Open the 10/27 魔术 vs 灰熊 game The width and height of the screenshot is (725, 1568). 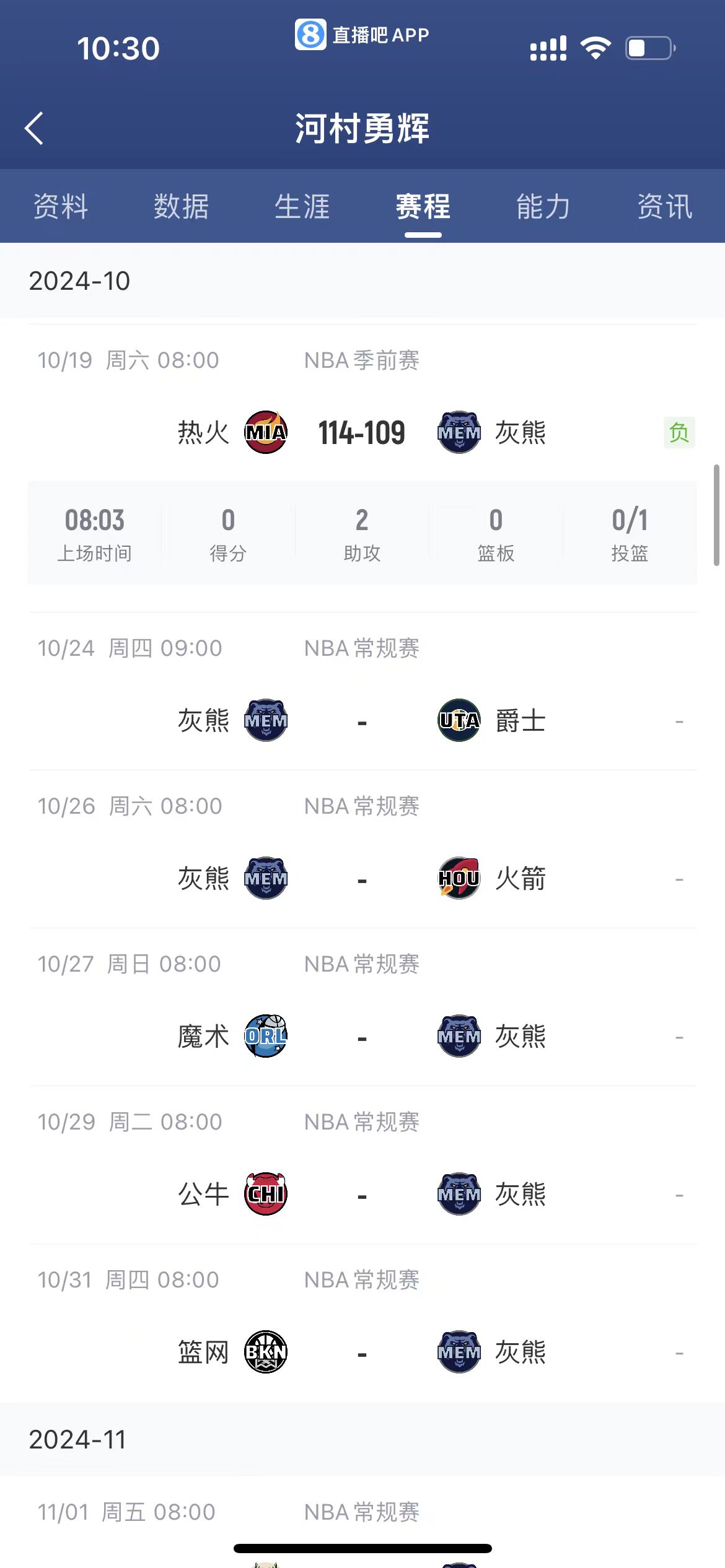tap(362, 1037)
